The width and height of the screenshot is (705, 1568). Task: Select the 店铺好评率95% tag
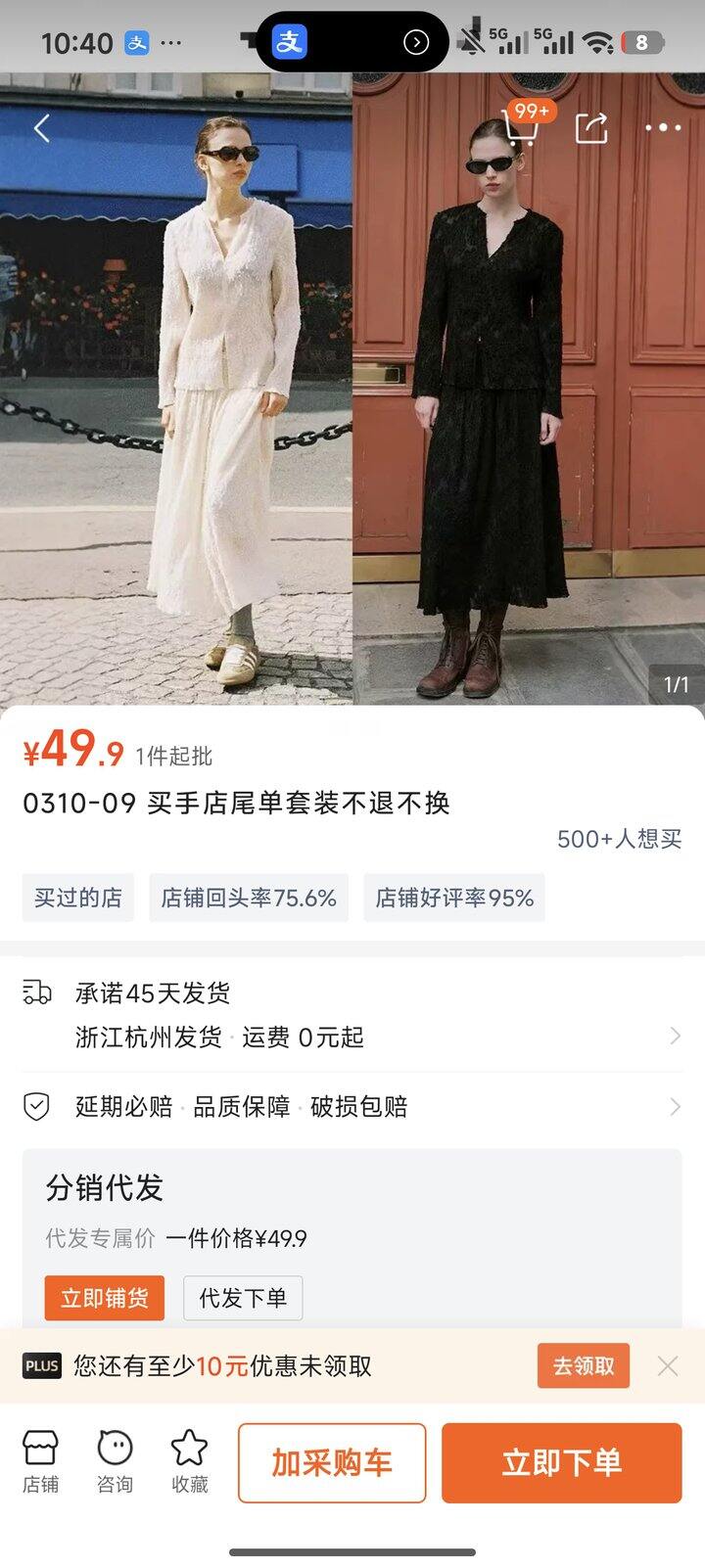tap(454, 897)
